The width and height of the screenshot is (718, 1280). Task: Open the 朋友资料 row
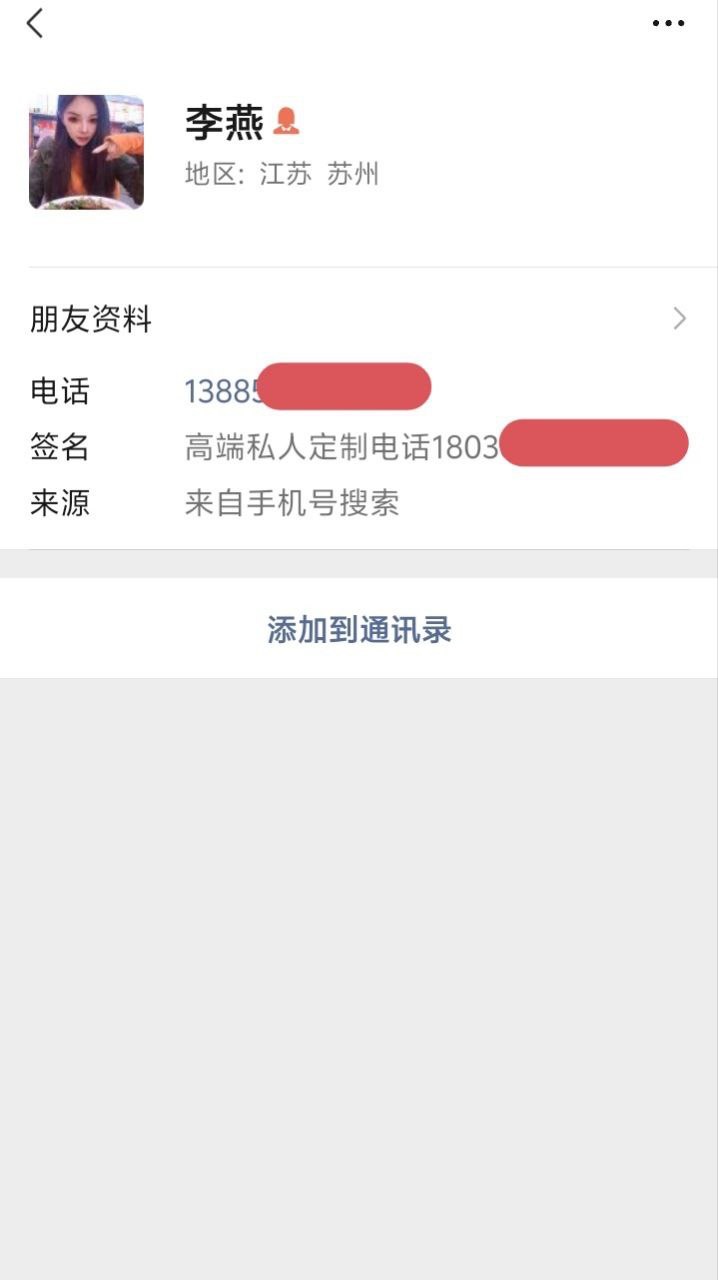pos(358,320)
